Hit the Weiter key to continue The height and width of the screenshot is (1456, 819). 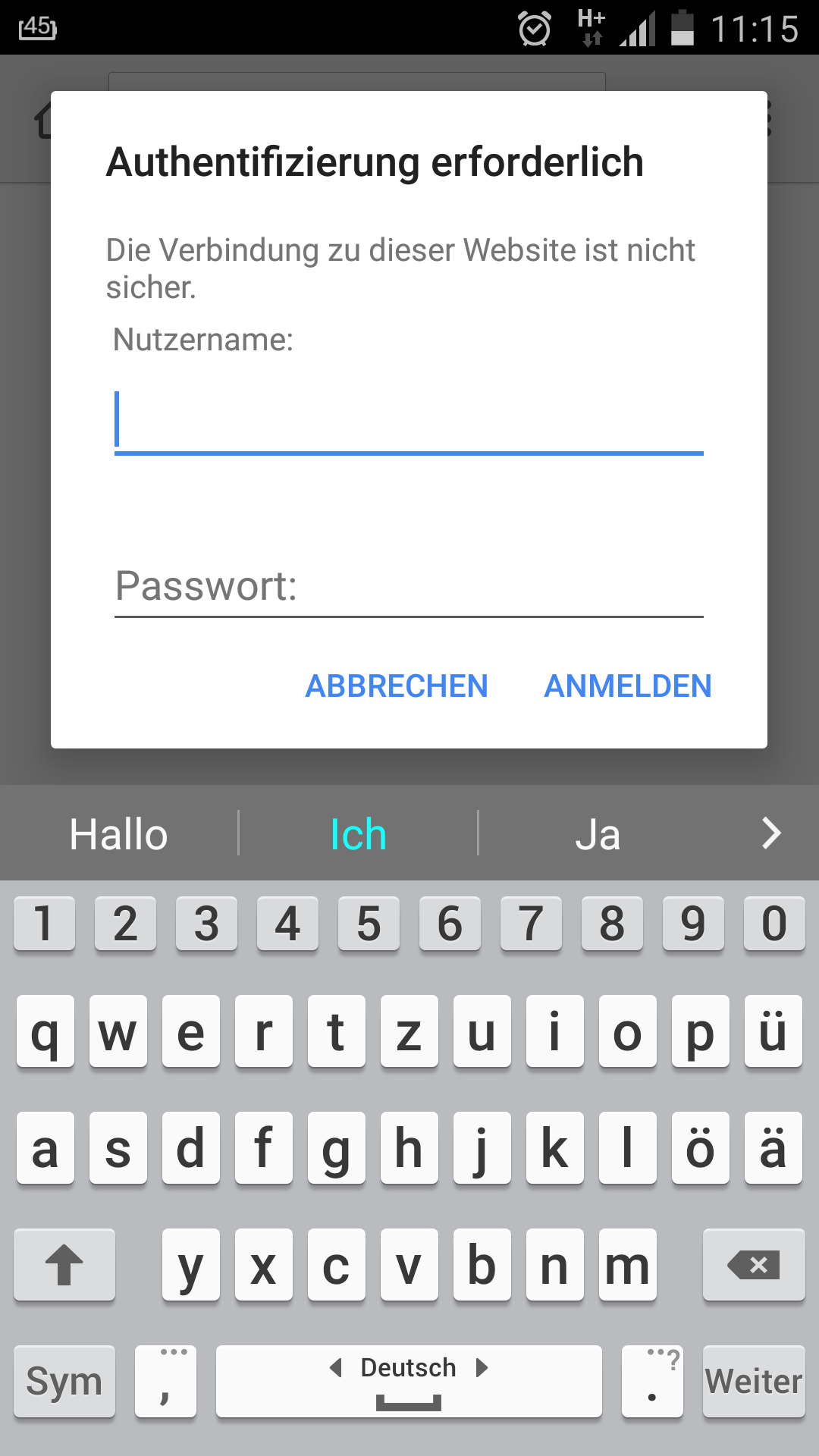tap(754, 1381)
